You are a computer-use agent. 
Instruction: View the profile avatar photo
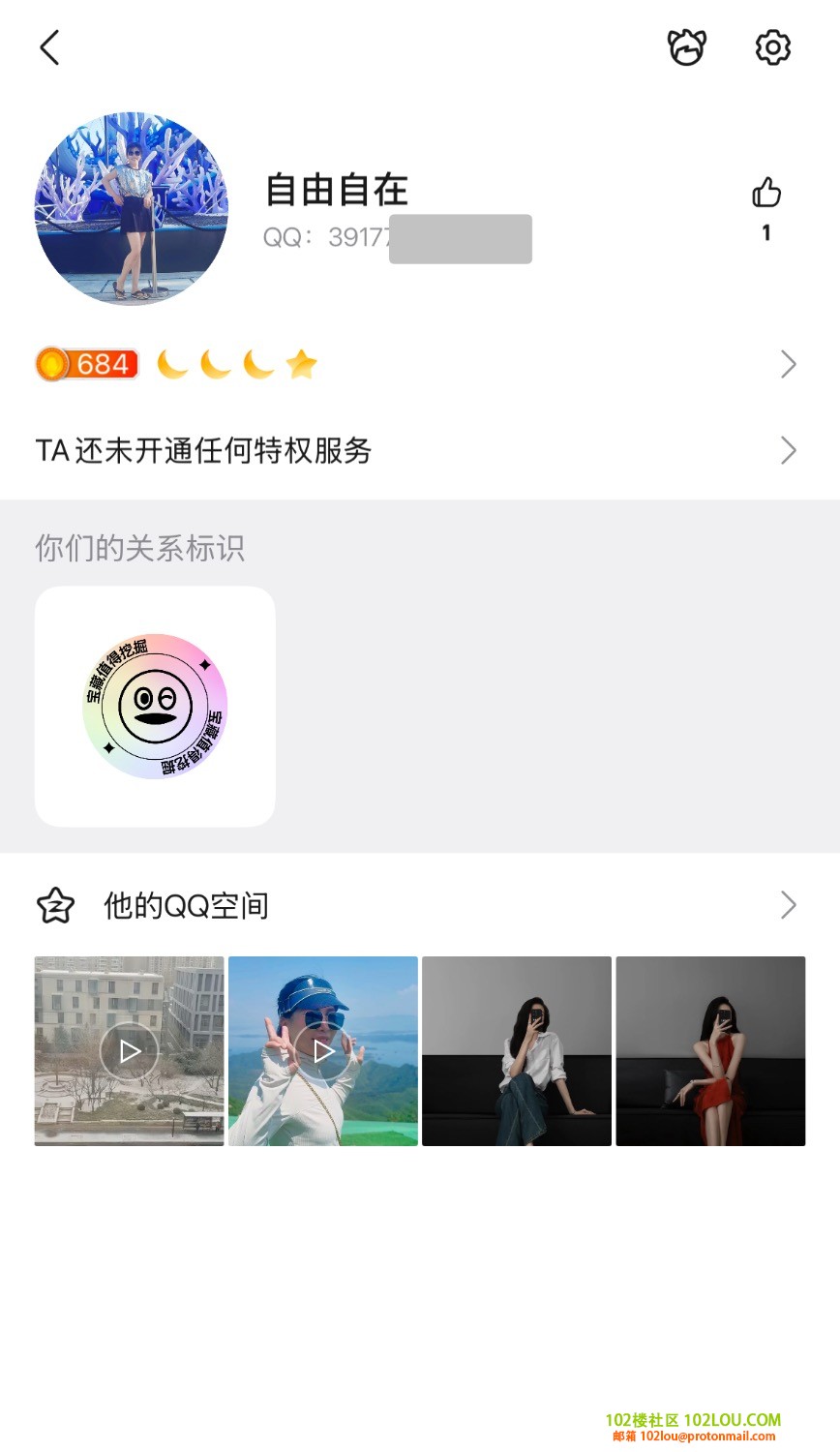(x=132, y=208)
